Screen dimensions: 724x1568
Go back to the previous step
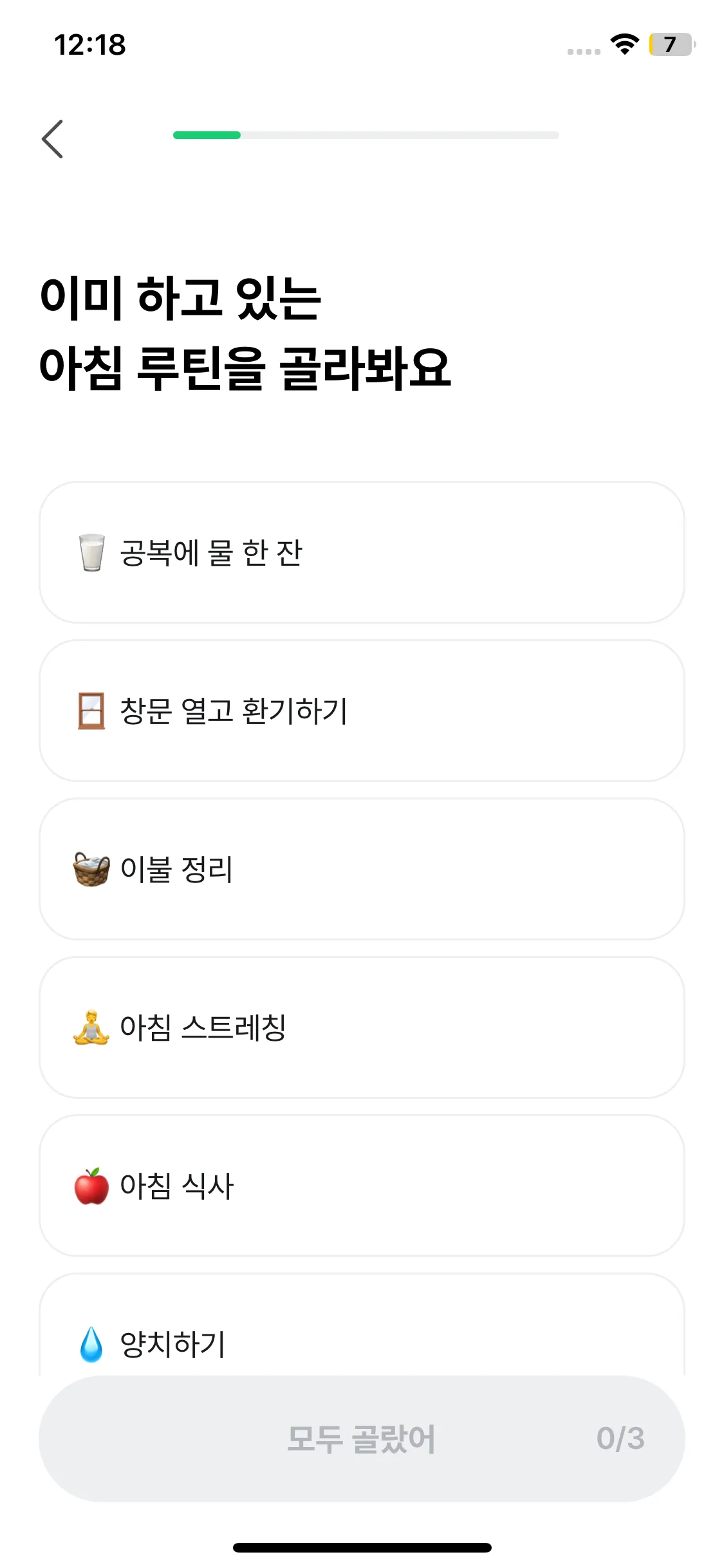53,139
